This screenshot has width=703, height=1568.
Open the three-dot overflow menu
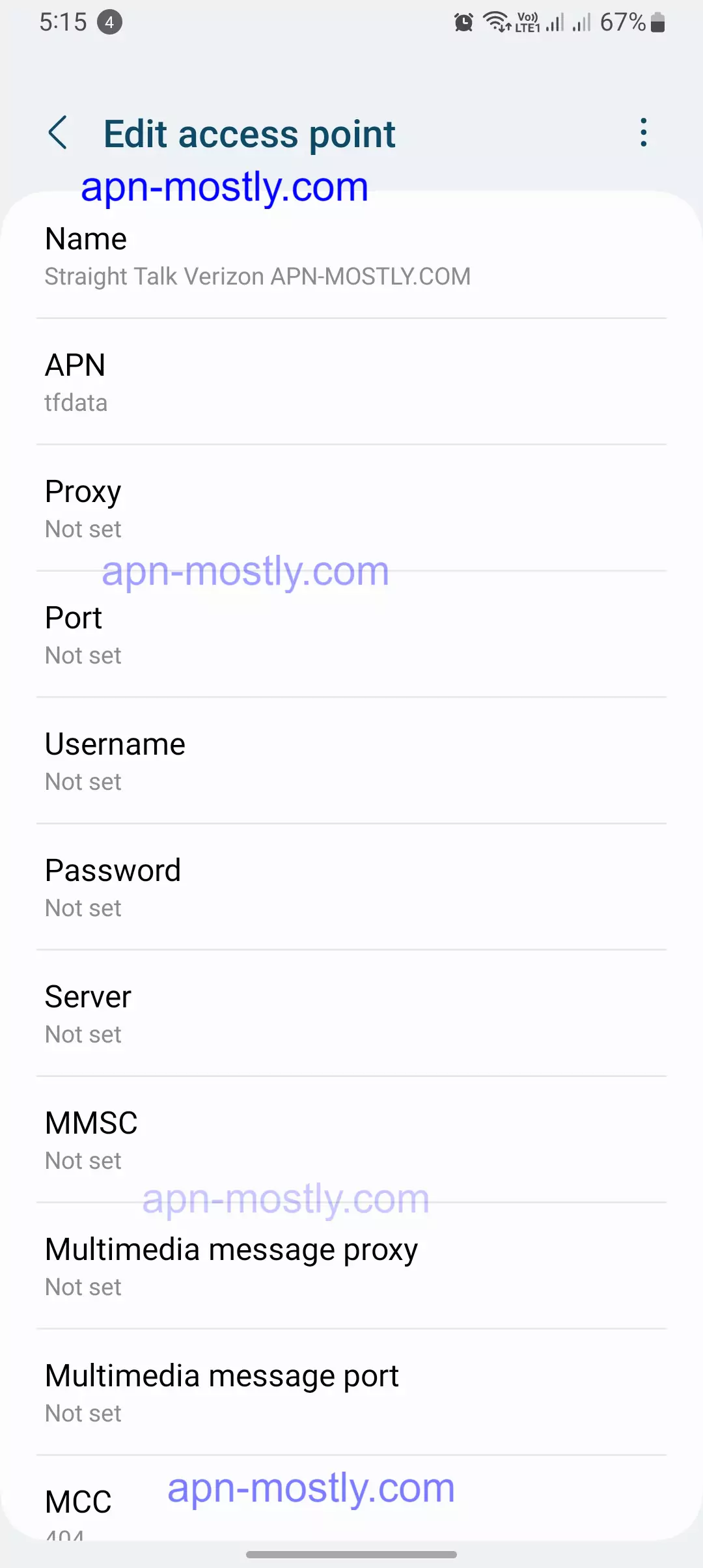(643, 132)
